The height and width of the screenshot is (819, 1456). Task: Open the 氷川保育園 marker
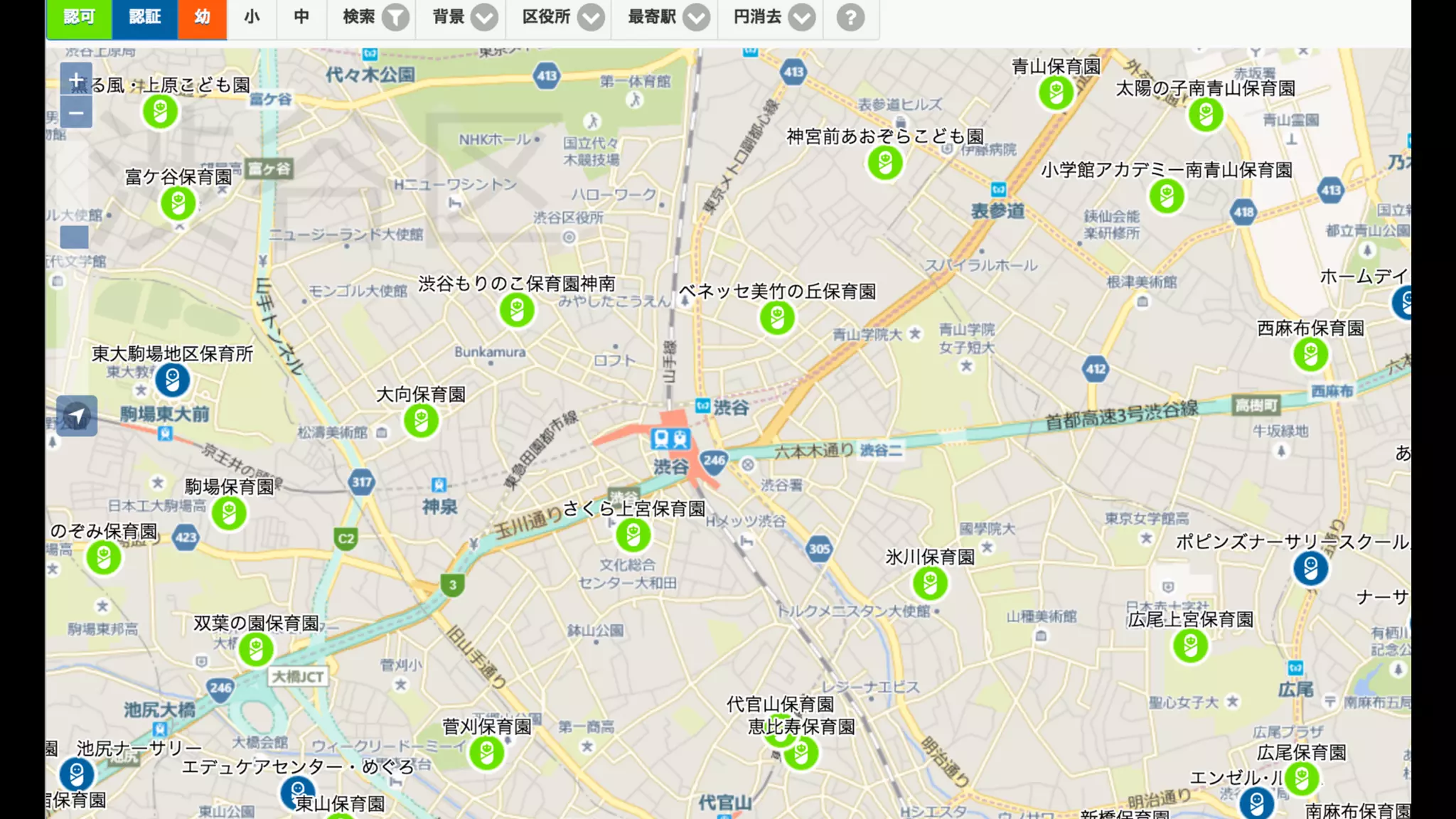tap(930, 584)
